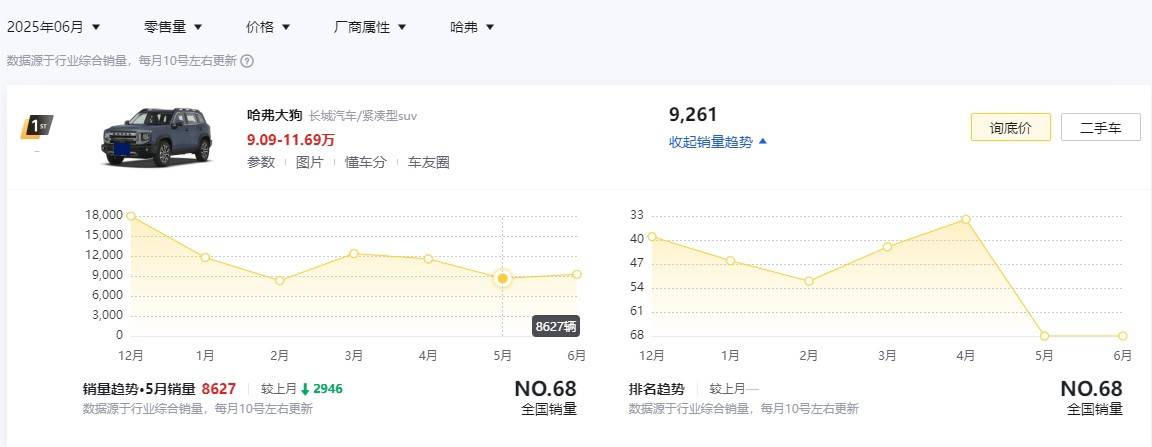Viewport: 1152px width, 447px height.
Task: Expand the 厂商属性 dropdown
Action: click(369, 27)
